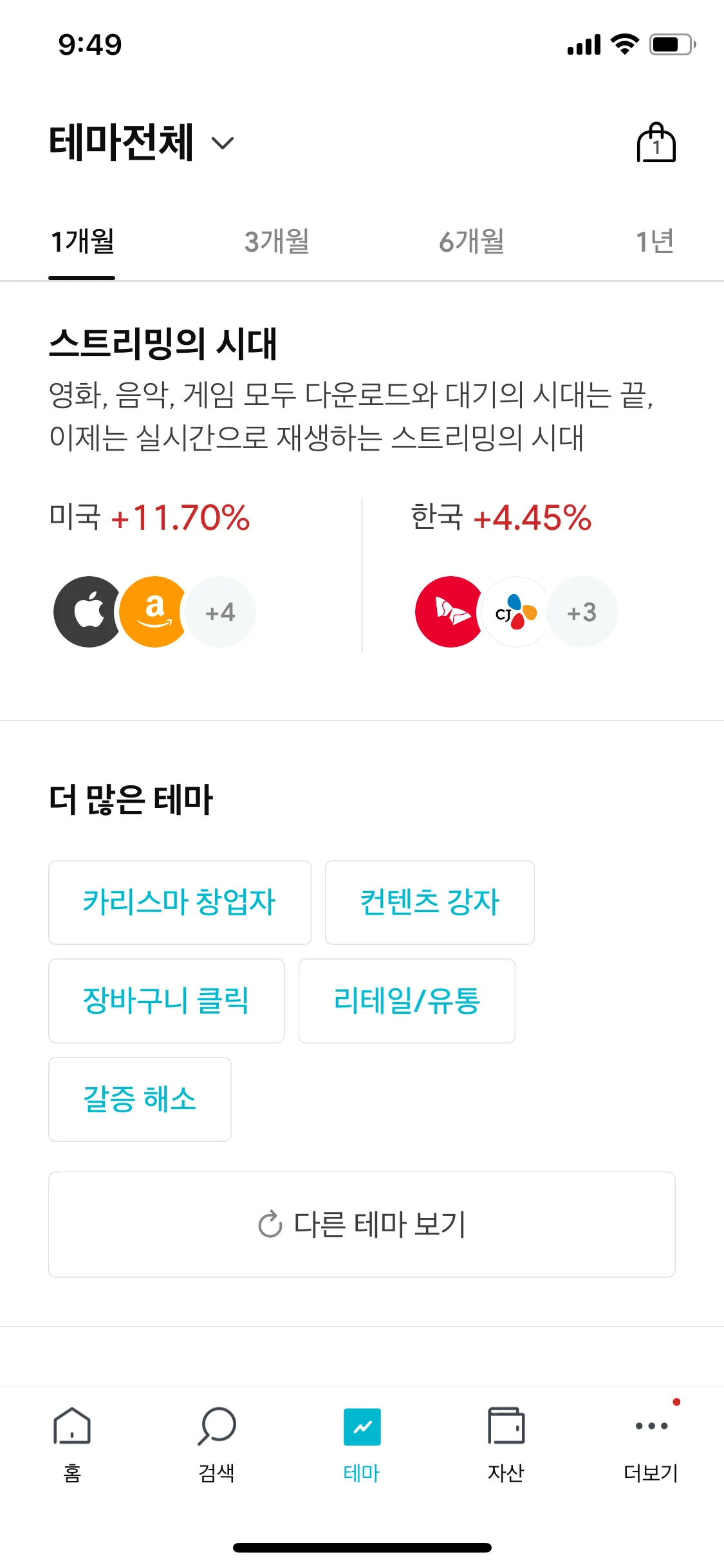Select the 컨텐츠 강자 theme
This screenshot has width=724, height=1568.
430,902
